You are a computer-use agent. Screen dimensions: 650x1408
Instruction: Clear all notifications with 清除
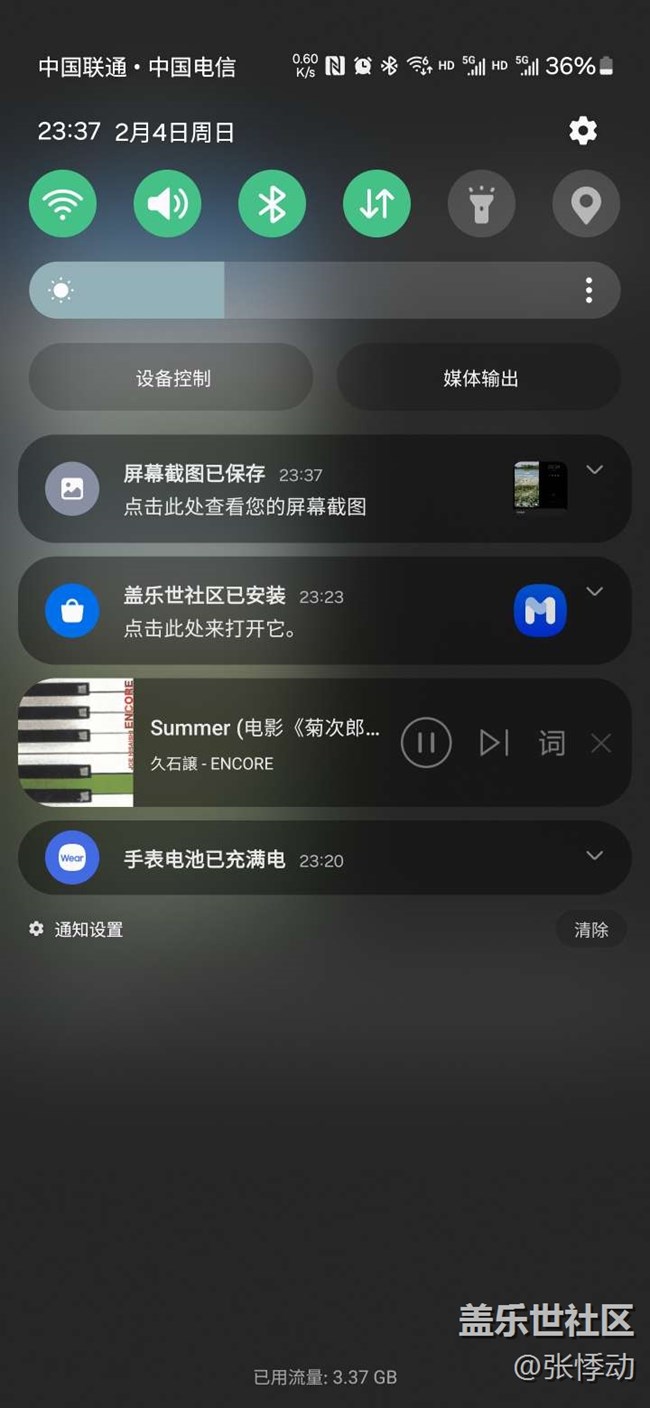(591, 930)
